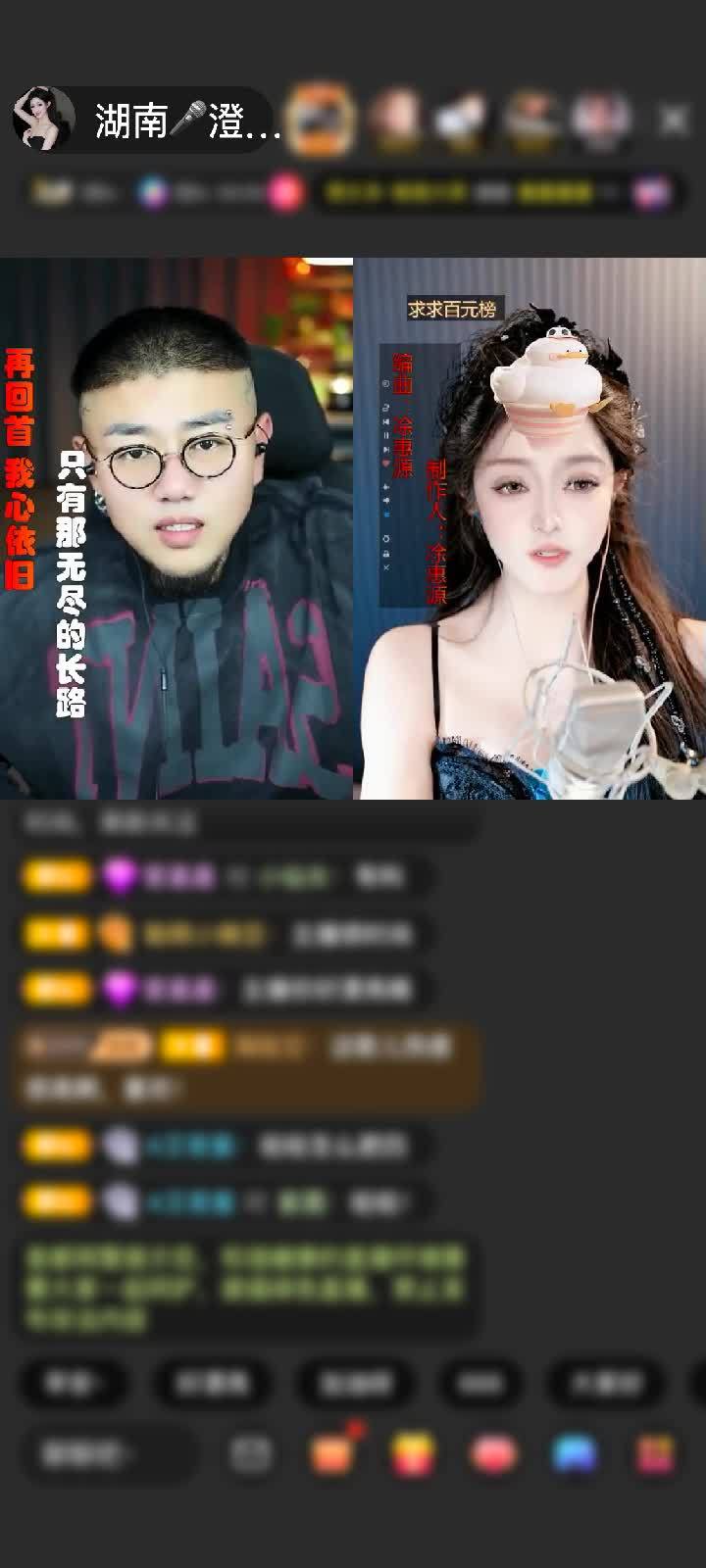Tap the male streamer's video panel
706x1568 pixels.
point(176,529)
